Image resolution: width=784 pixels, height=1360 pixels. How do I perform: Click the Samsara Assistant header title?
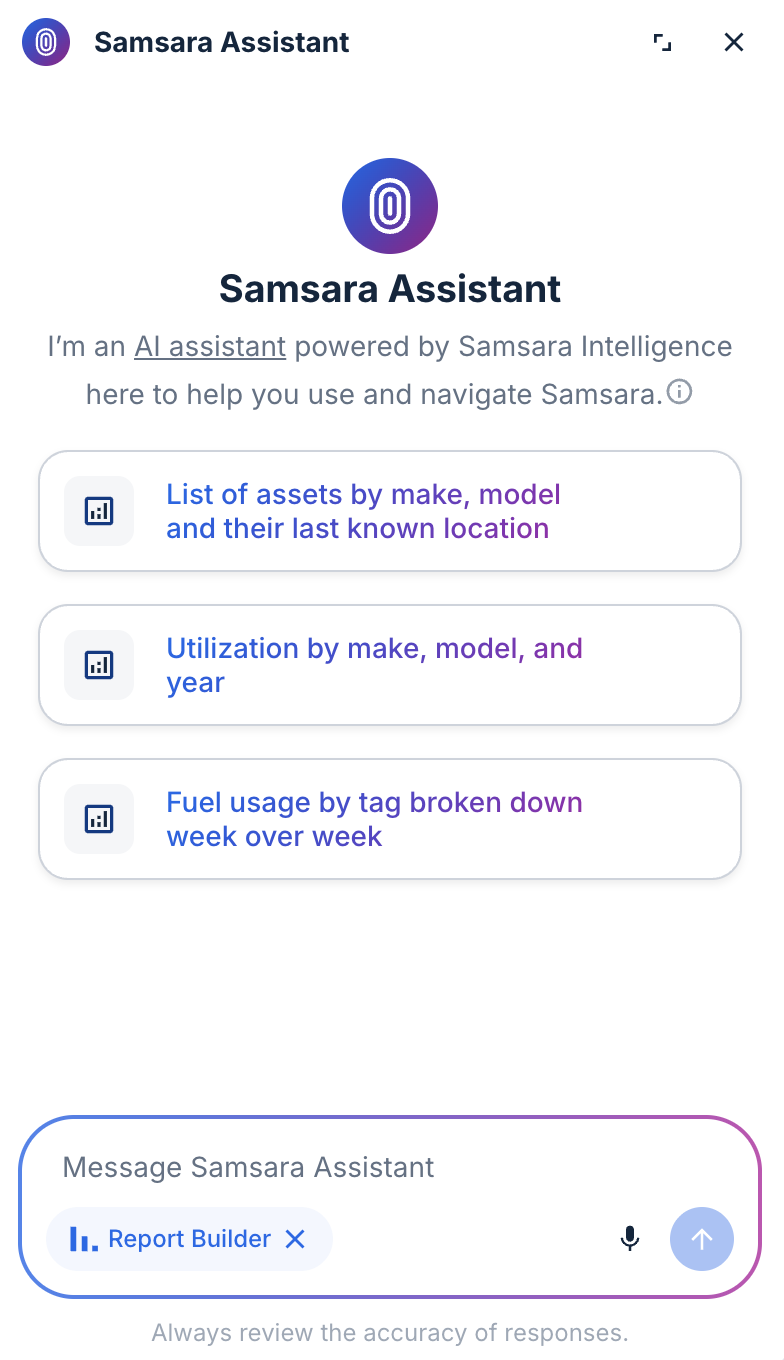click(221, 42)
